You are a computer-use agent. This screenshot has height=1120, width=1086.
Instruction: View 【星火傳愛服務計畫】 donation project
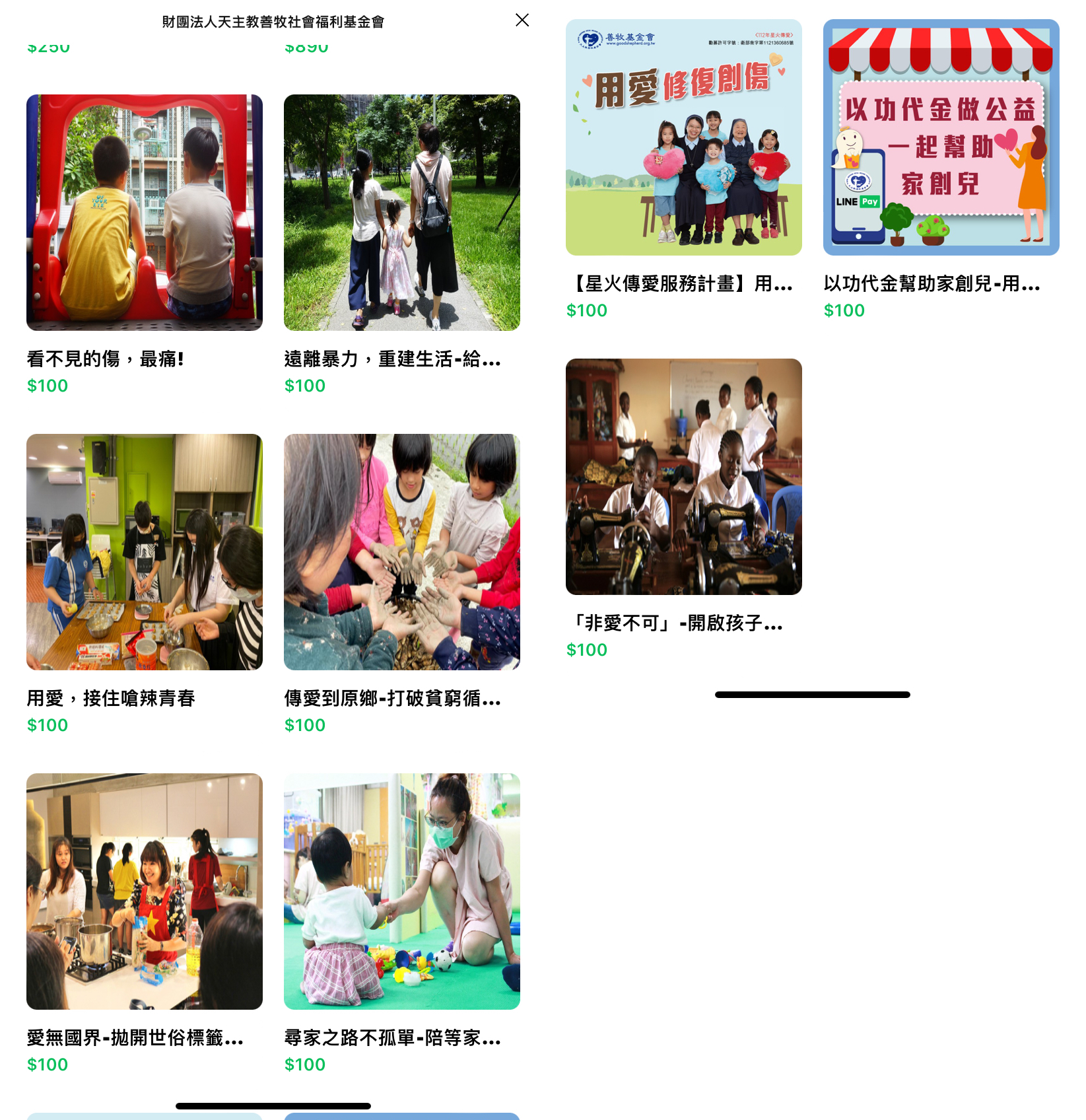683,137
